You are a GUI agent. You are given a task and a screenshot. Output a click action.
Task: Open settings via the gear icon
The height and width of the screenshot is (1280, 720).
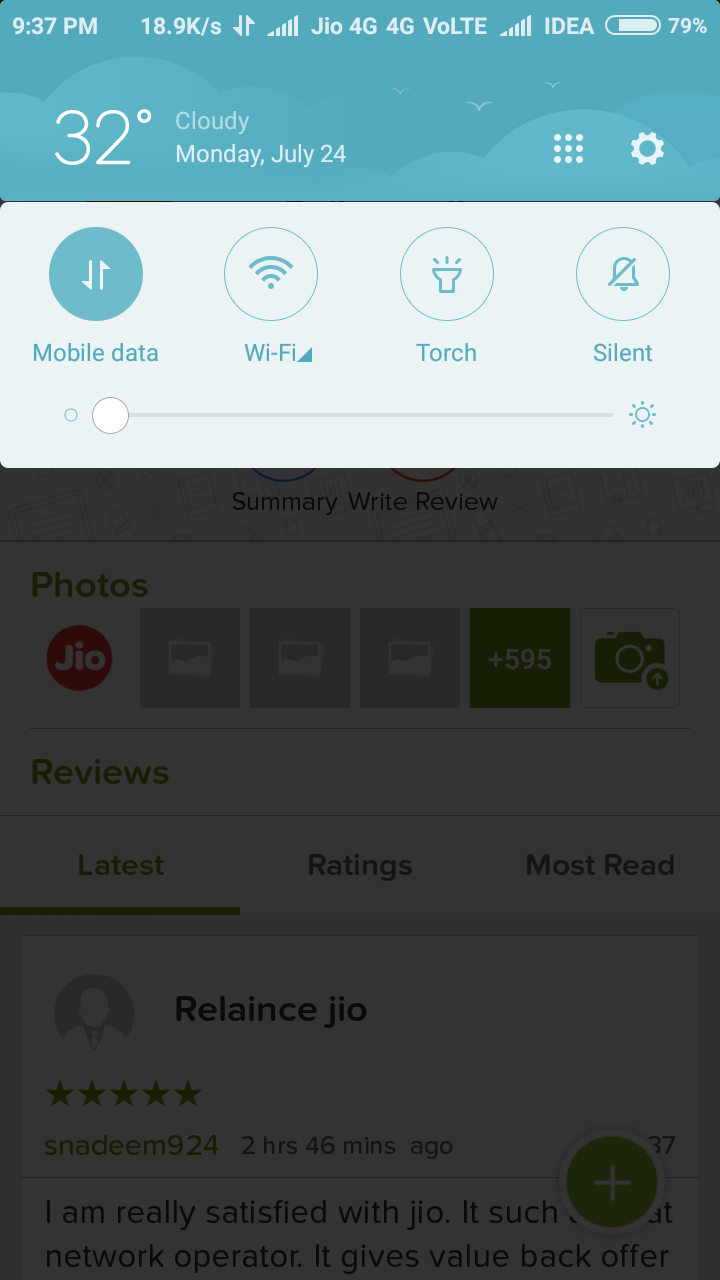[x=647, y=150]
